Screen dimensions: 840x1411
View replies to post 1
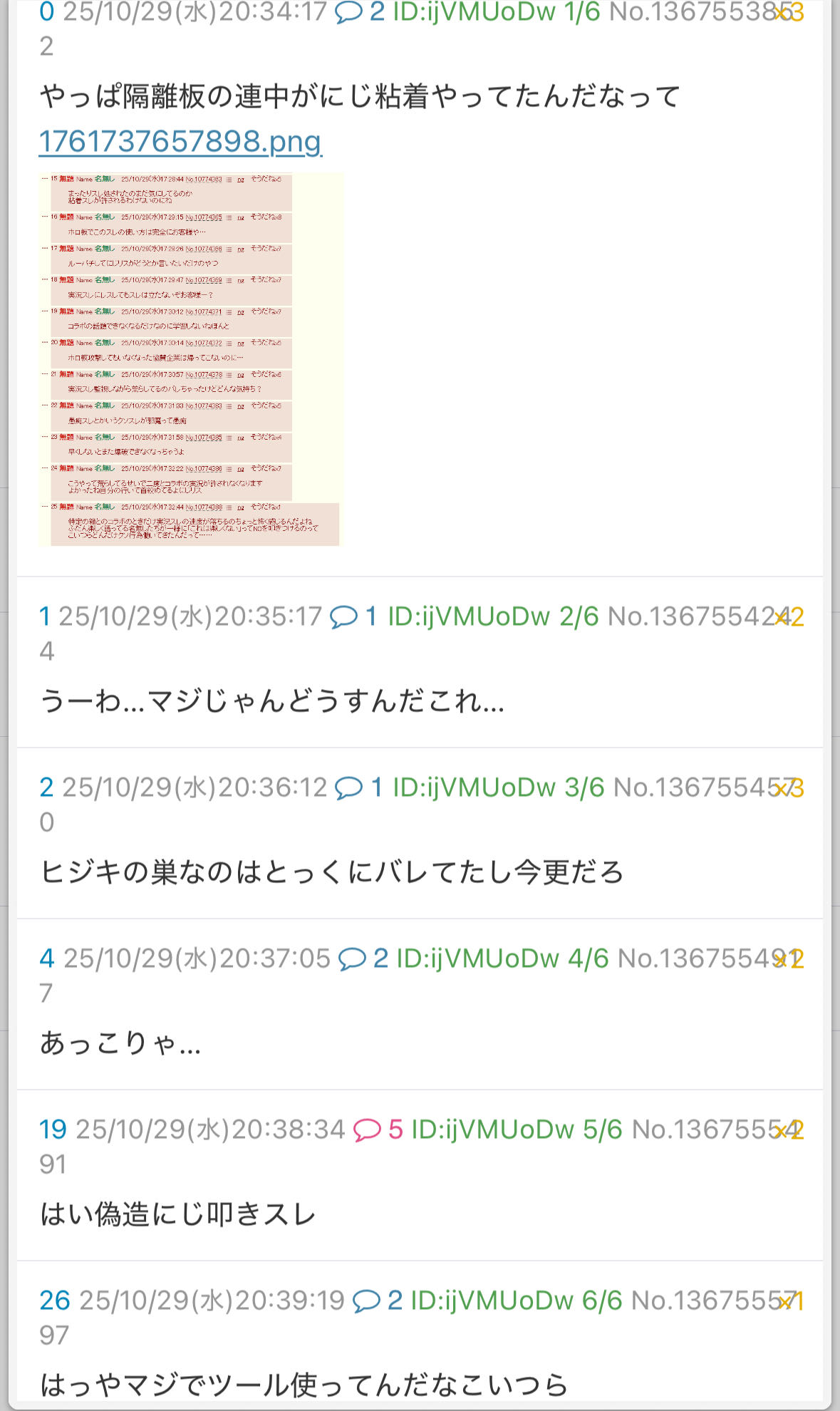point(353,616)
